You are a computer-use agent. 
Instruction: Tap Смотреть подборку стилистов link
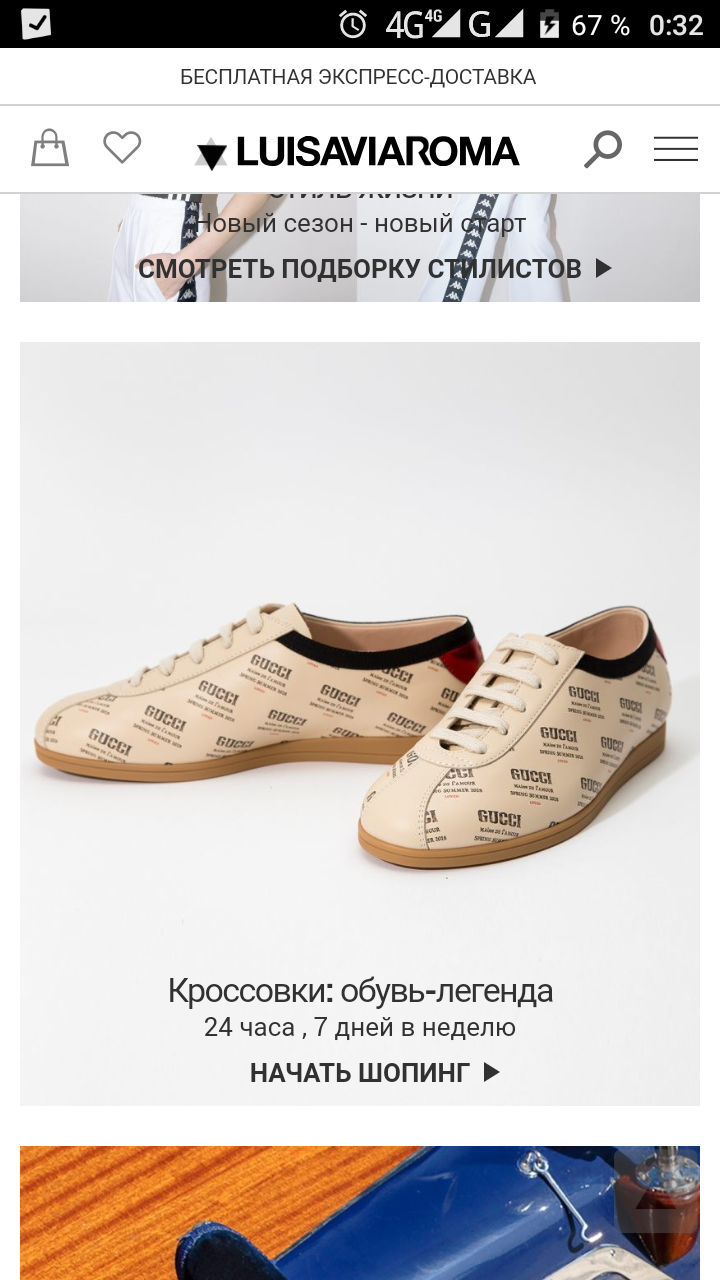coord(374,268)
